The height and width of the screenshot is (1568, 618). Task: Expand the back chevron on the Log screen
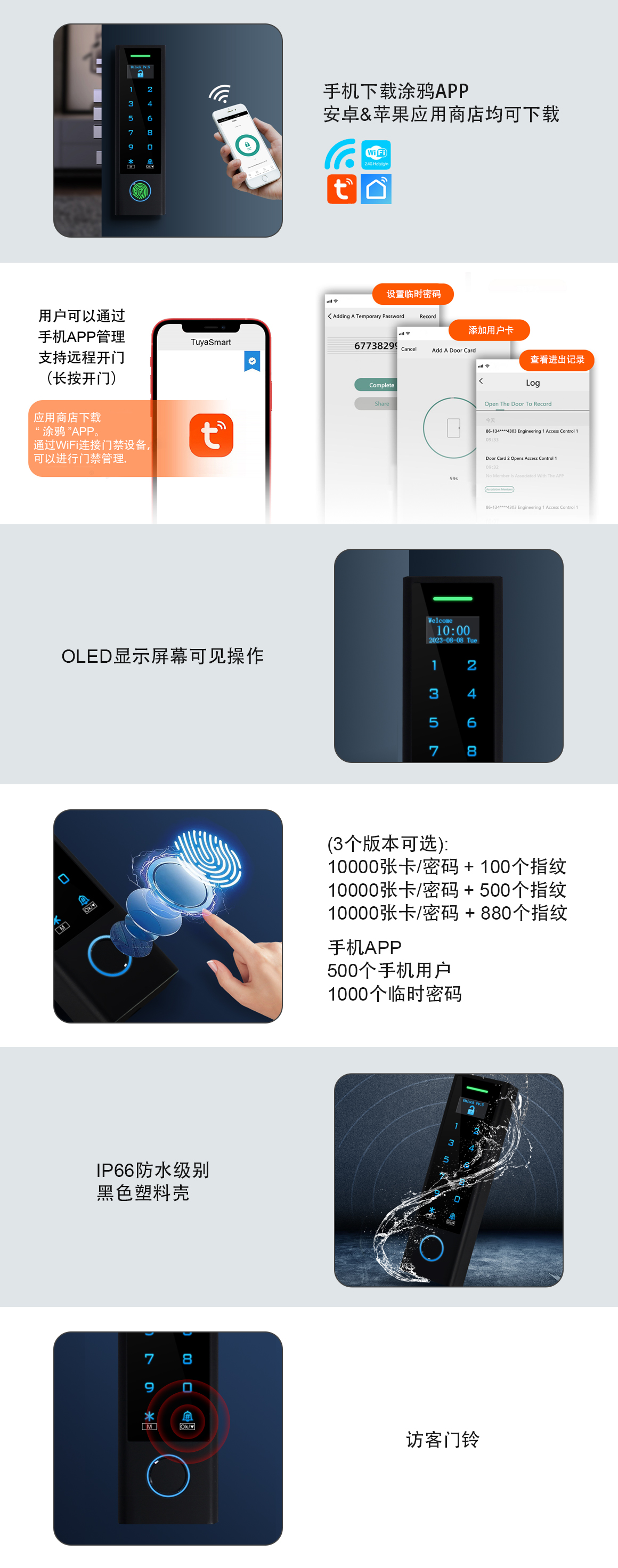482,380
